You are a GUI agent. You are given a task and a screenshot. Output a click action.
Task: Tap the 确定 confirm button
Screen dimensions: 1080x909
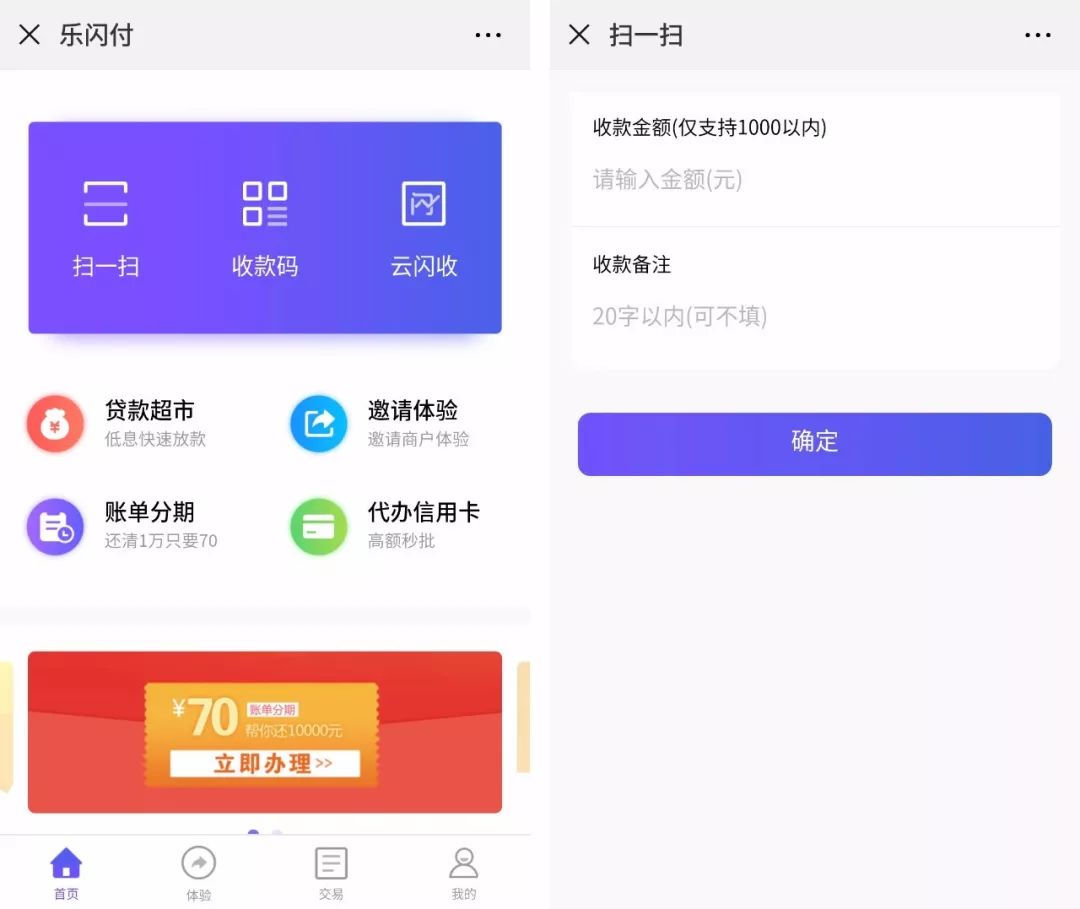(x=814, y=443)
